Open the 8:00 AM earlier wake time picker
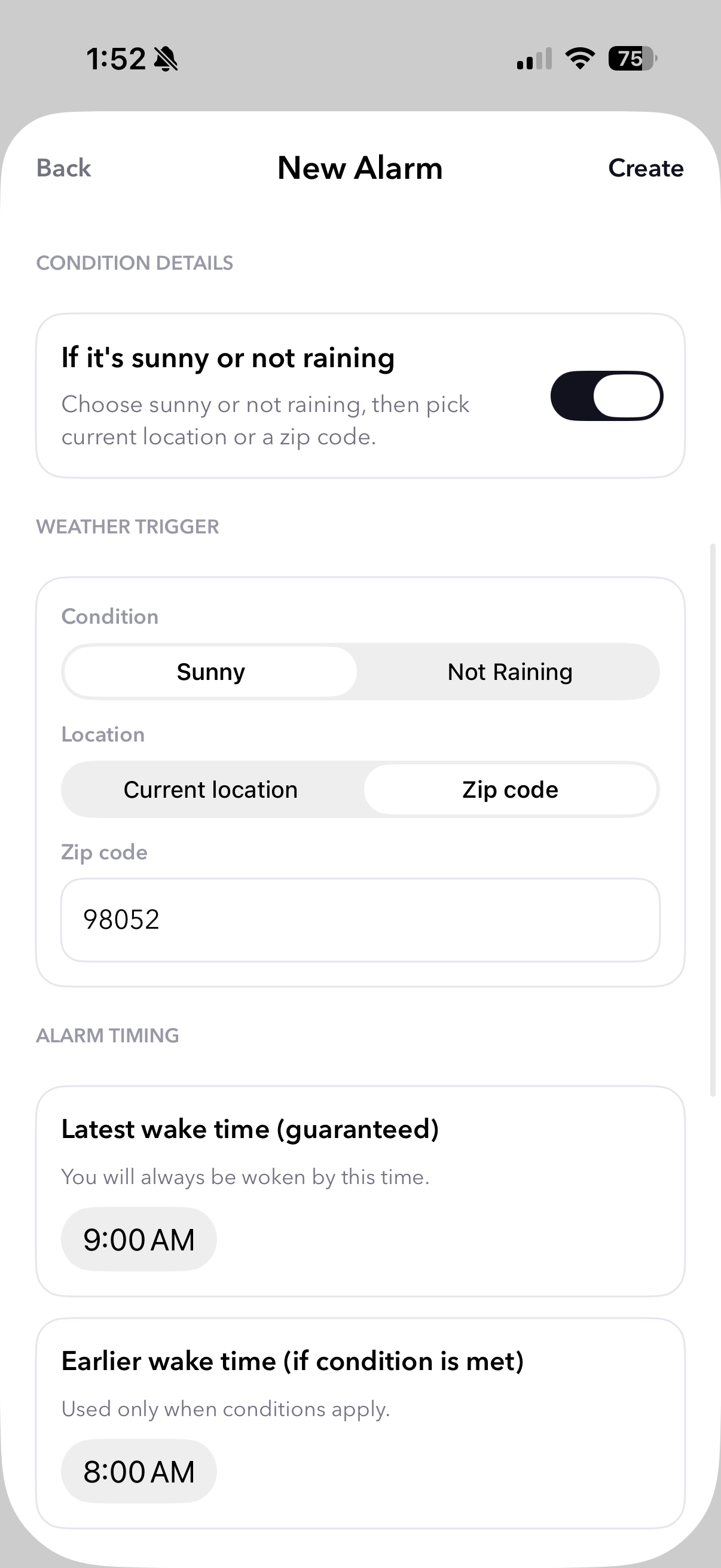721x1568 pixels. click(x=138, y=1471)
